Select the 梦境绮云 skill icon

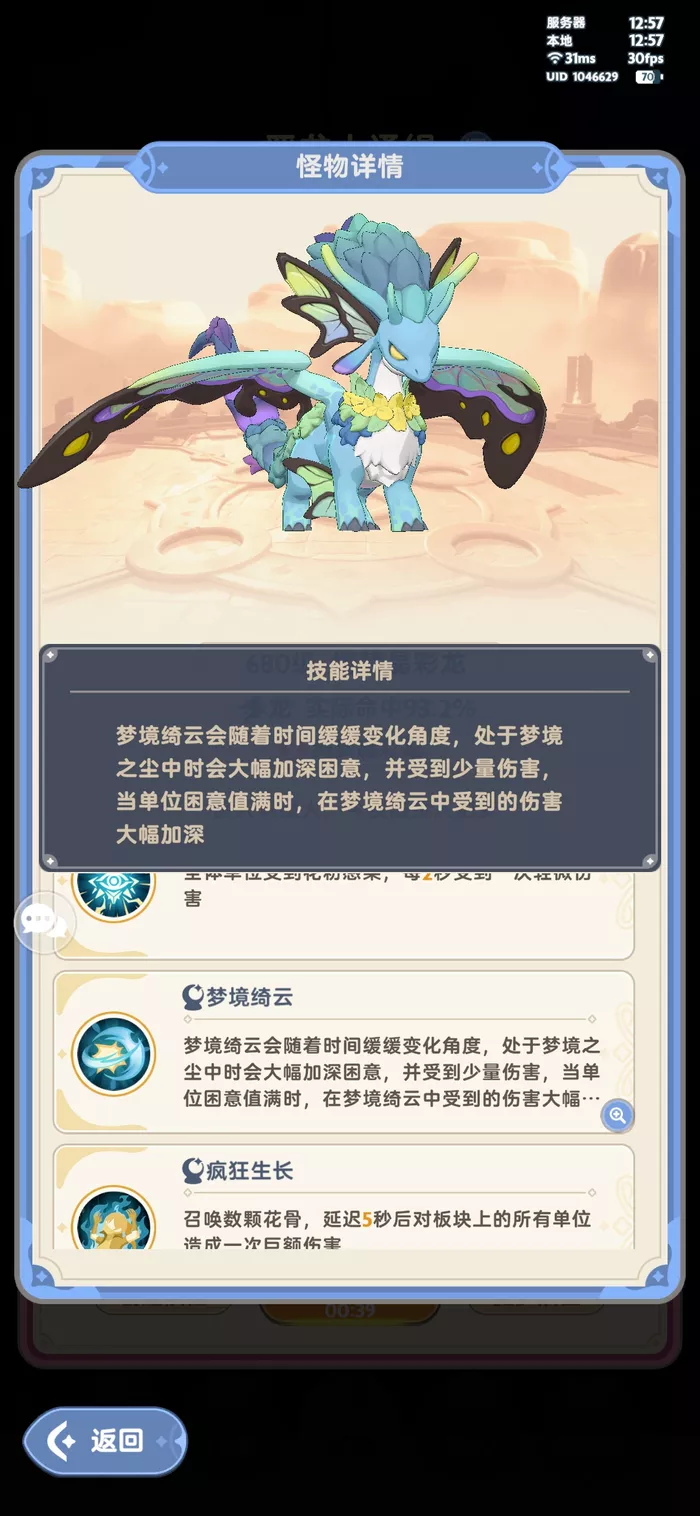pyautogui.click(x=114, y=1054)
